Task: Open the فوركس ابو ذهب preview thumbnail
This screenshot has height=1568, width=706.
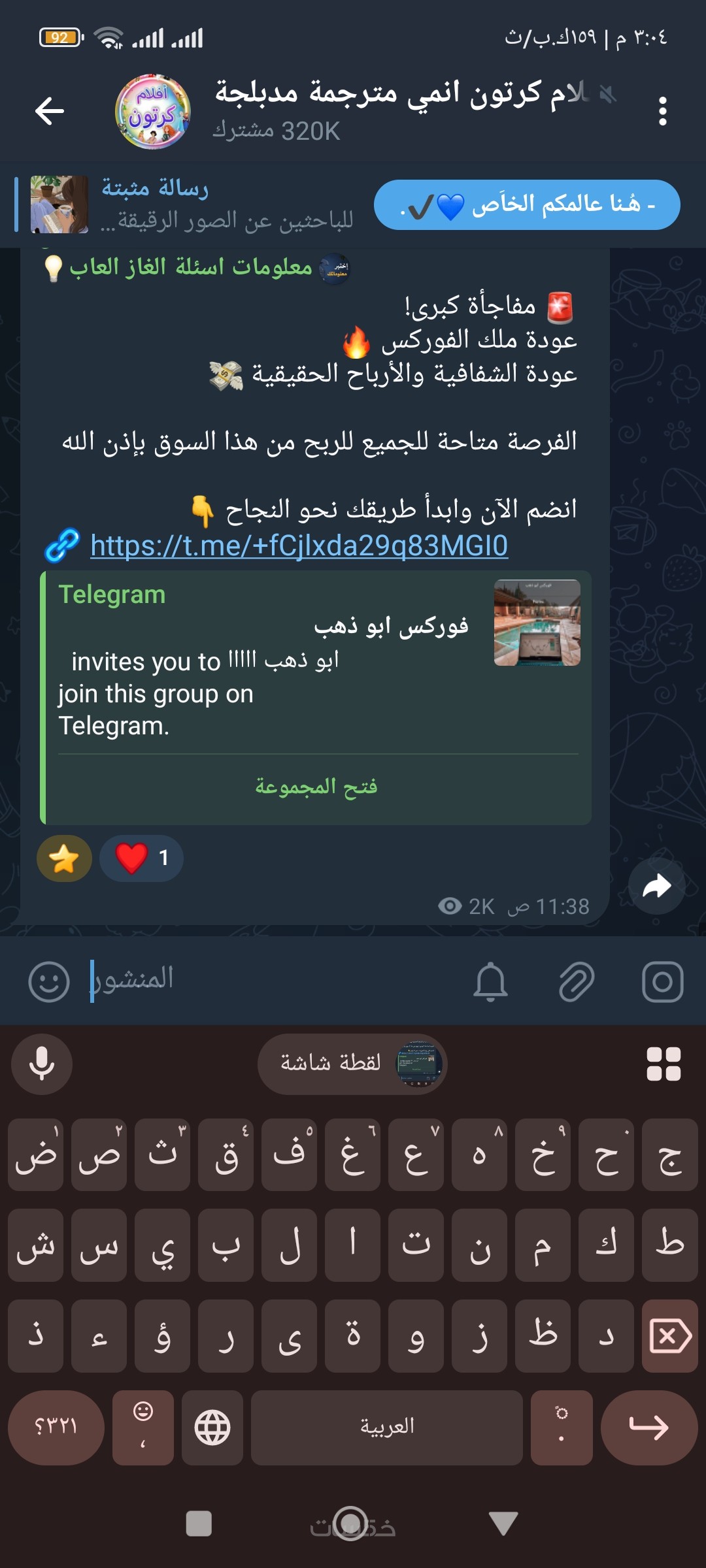Action: pyautogui.click(x=537, y=623)
